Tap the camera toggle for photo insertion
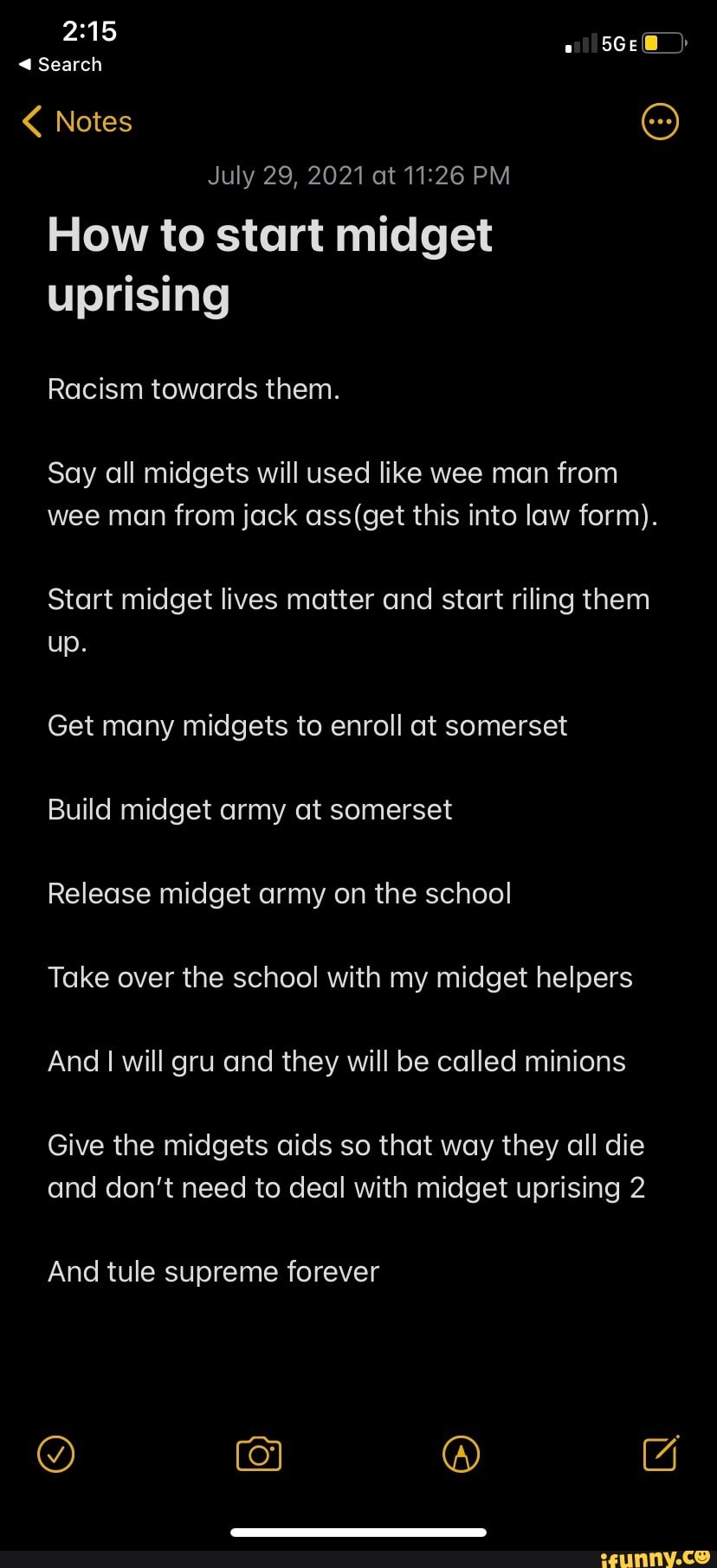The width and height of the screenshot is (717, 1568). [x=257, y=1455]
